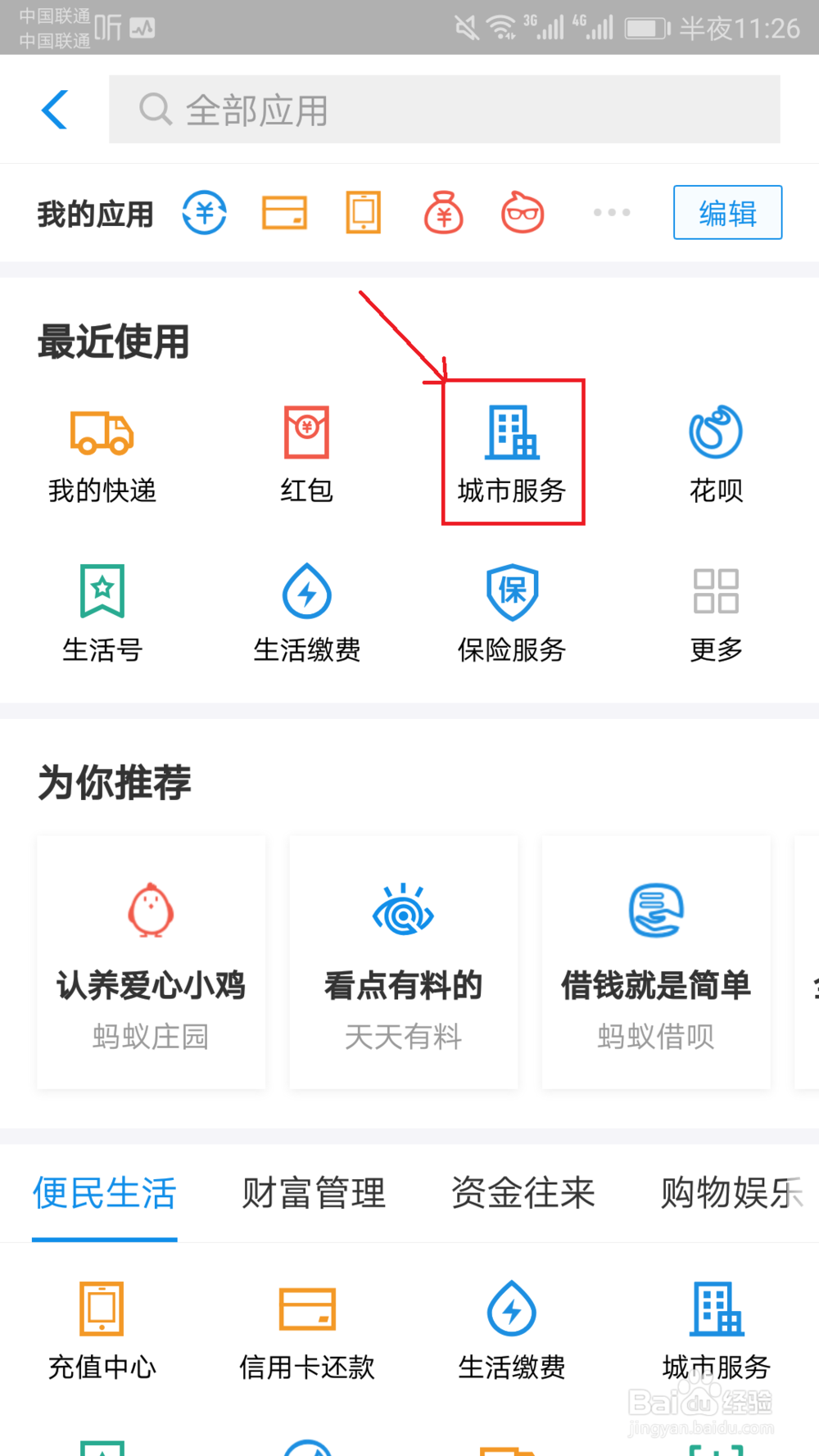Open 保险服务 insurance services
Screen dimensions: 819x1456
512,610
